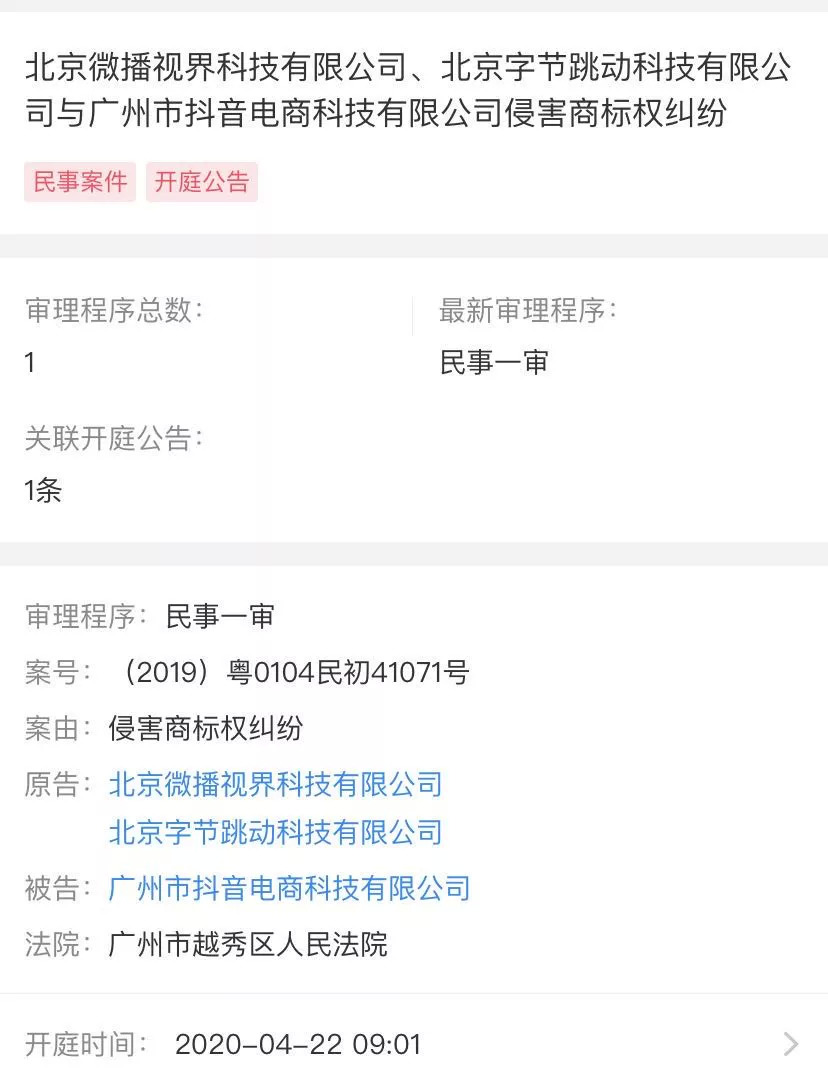The height and width of the screenshot is (1086, 828).
Task: Open defendant 广州市抖音电商科技有限公司 link
Action: coord(289,888)
